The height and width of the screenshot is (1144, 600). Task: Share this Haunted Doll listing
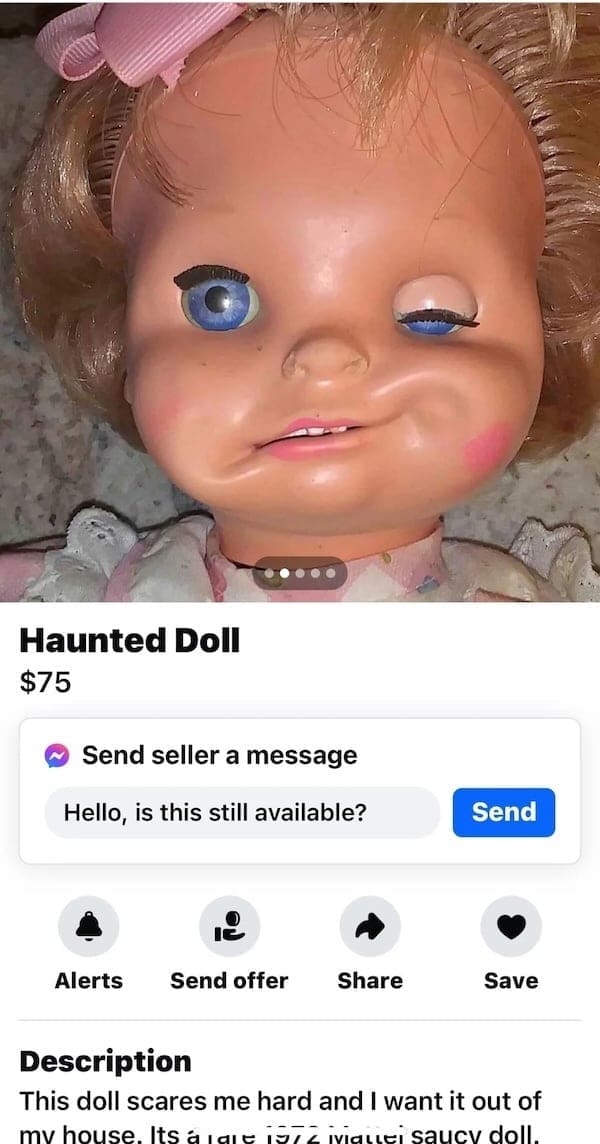coord(370,926)
